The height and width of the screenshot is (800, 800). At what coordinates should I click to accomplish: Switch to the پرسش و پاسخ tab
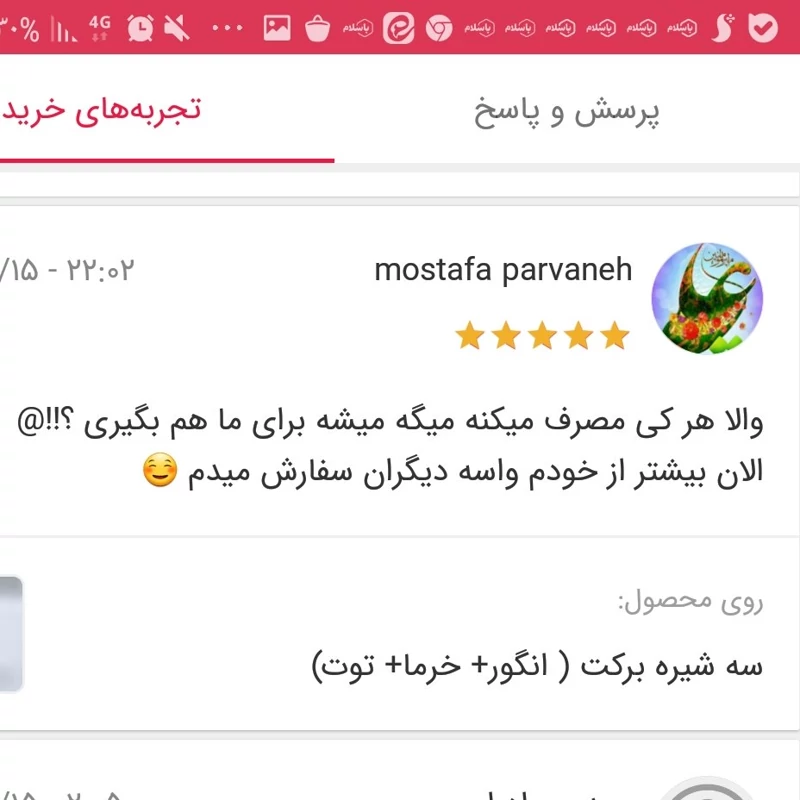pyautogui.click(x=567, y=110)
